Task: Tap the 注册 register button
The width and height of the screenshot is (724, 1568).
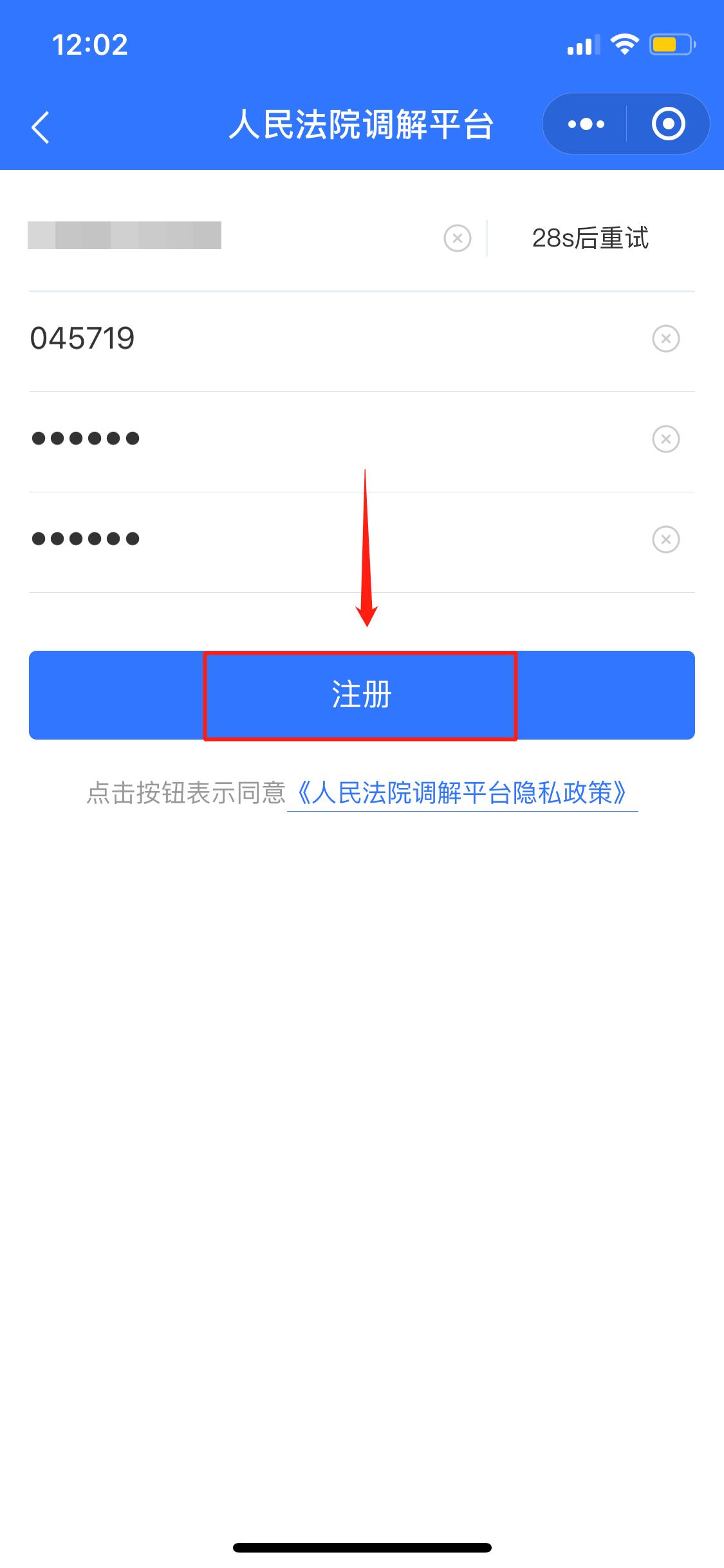Action: (362, 695)
